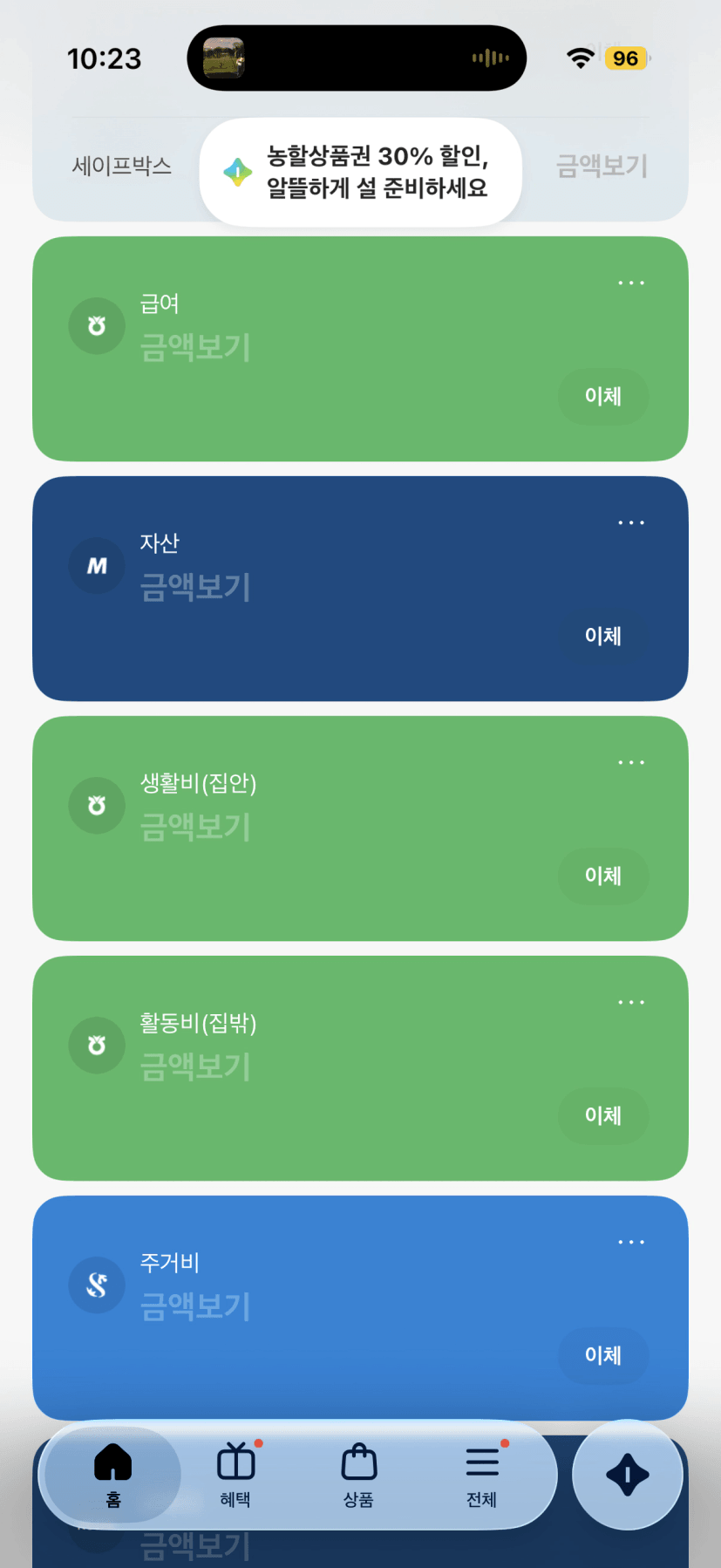Open the floating sparkle assistant button

[627, 1475]
